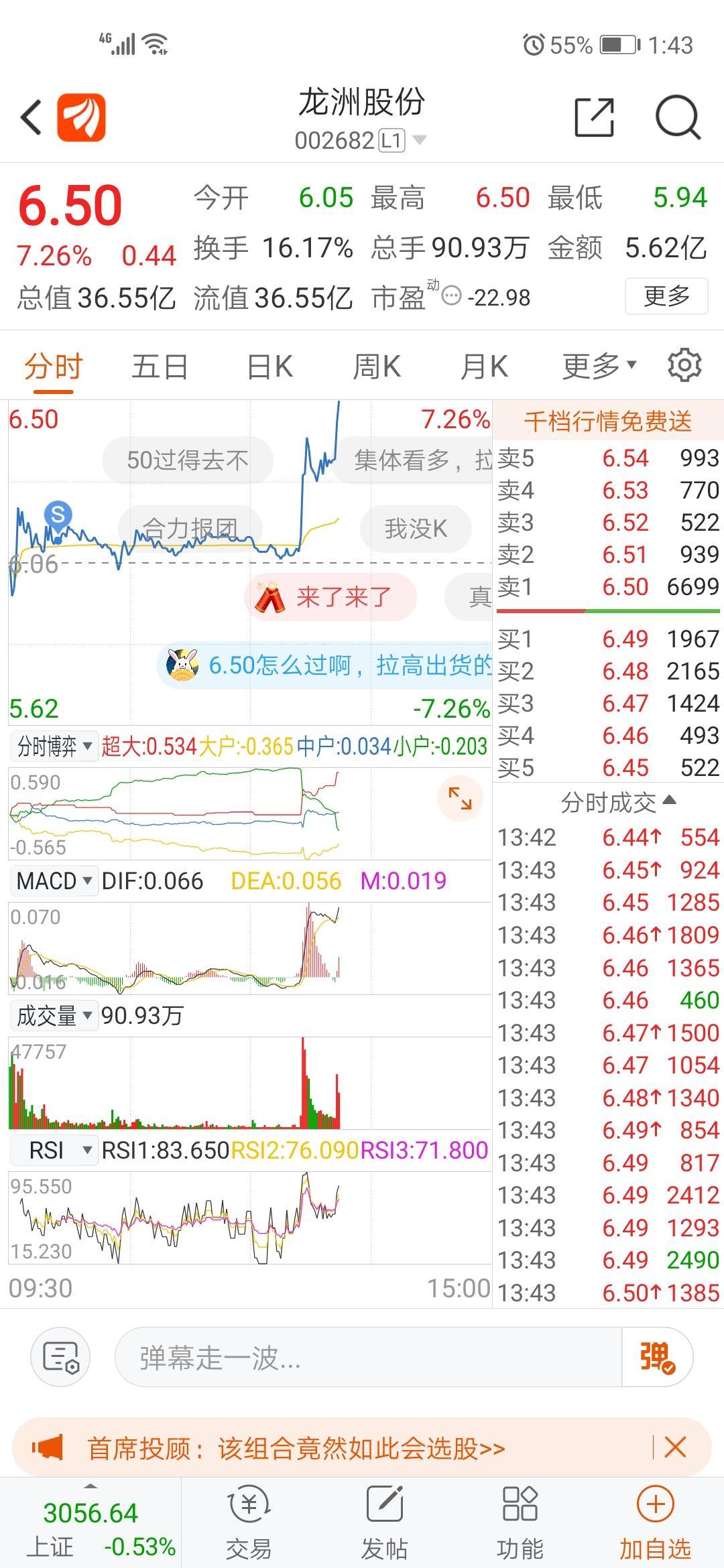Expand the 更多 chart period dropdown
Image resolution: width=724 pixels, height=1568 pixels.
point(599,367)
